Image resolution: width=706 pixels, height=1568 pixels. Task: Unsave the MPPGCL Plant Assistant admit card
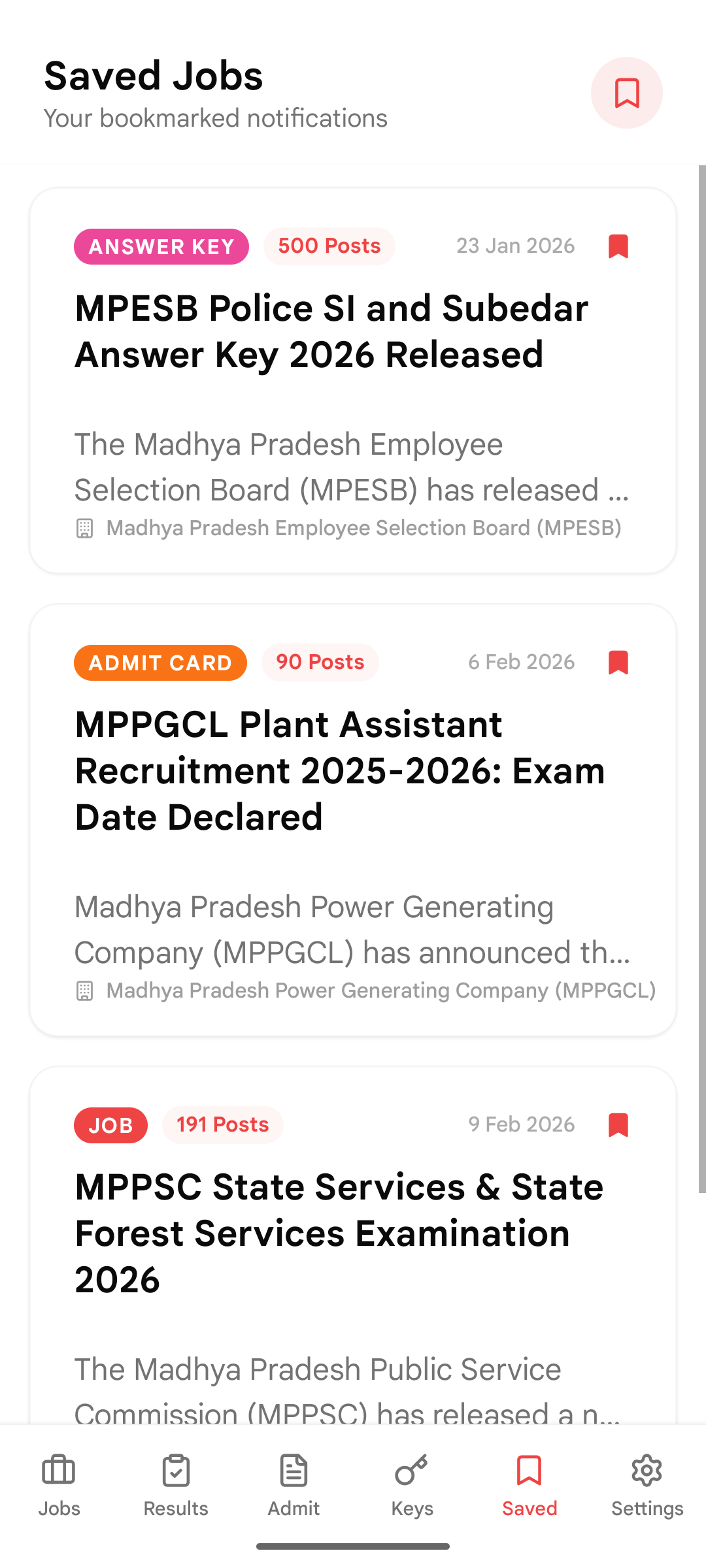tap(618, 662)
